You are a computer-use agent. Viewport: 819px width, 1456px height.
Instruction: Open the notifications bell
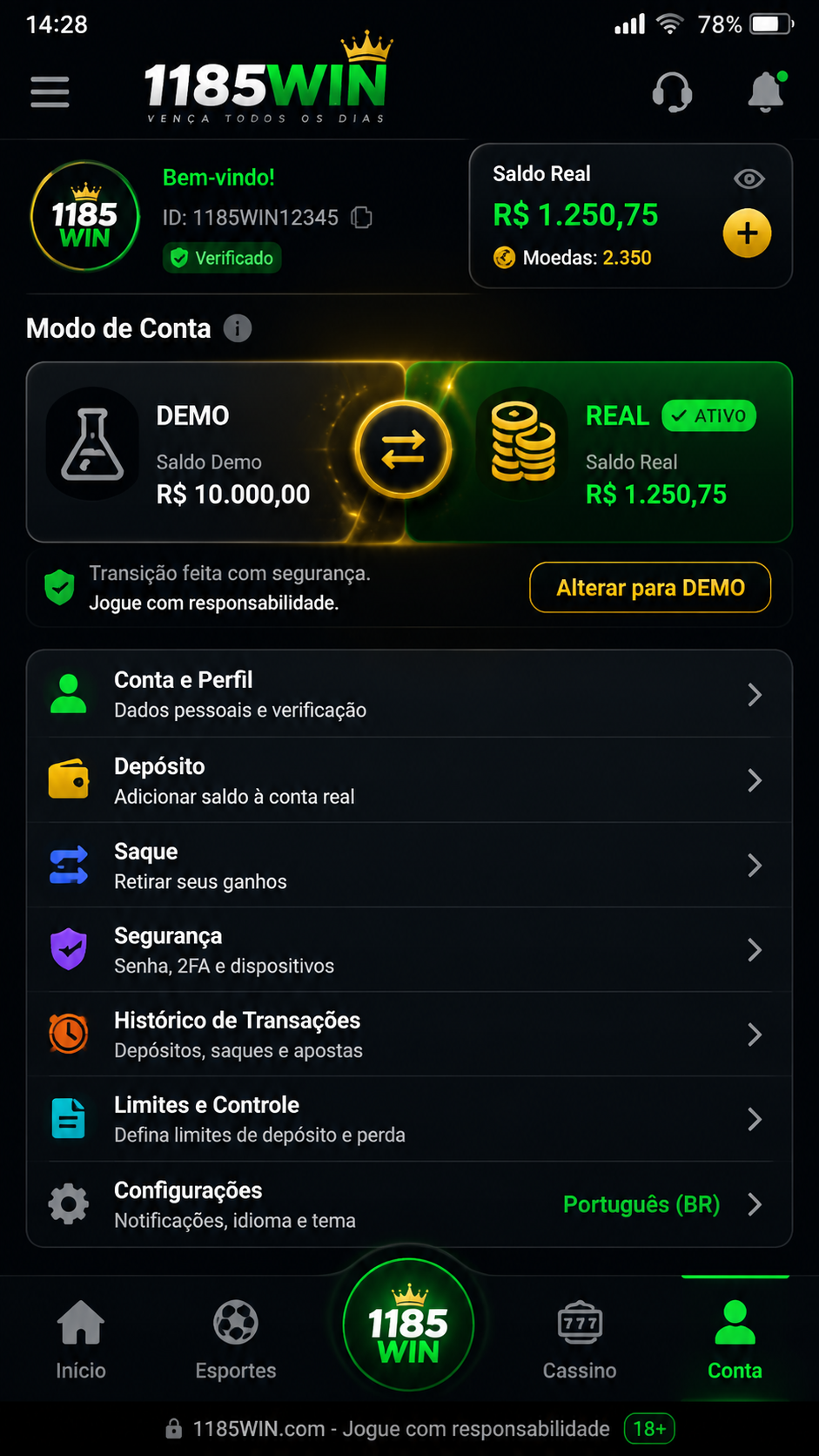coord(767,91)
